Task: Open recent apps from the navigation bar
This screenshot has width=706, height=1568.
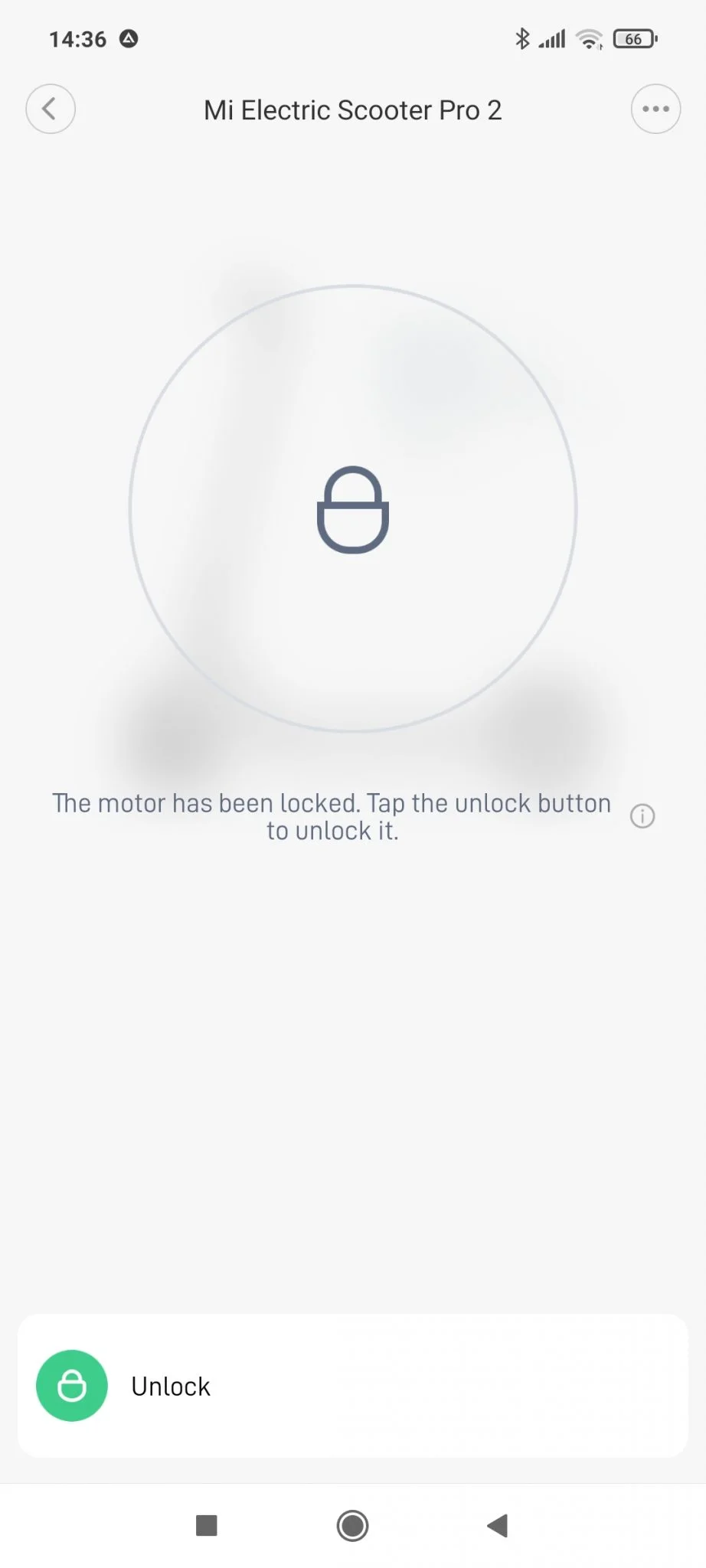Action: [207, 1526]
